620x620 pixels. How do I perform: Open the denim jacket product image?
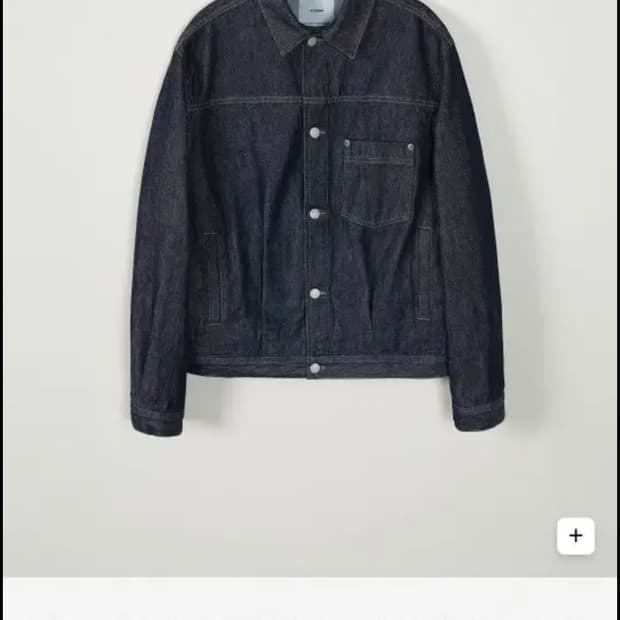(x=316, y=220)
